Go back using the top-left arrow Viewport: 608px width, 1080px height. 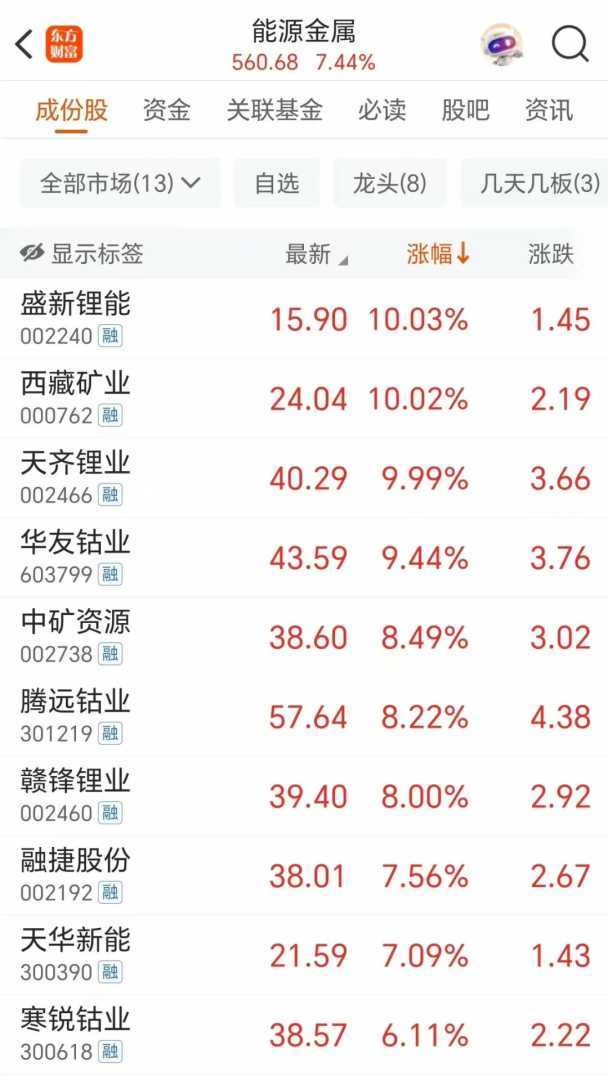(25, 44)
